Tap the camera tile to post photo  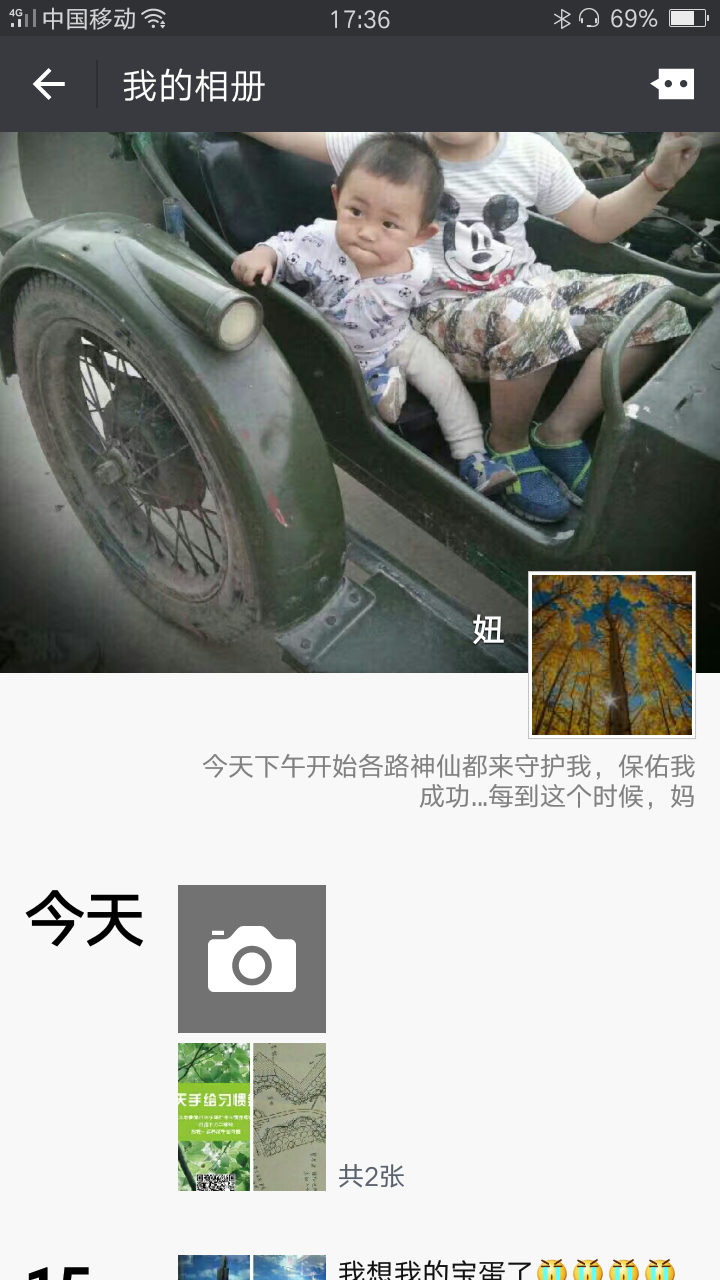pos(252,958)
